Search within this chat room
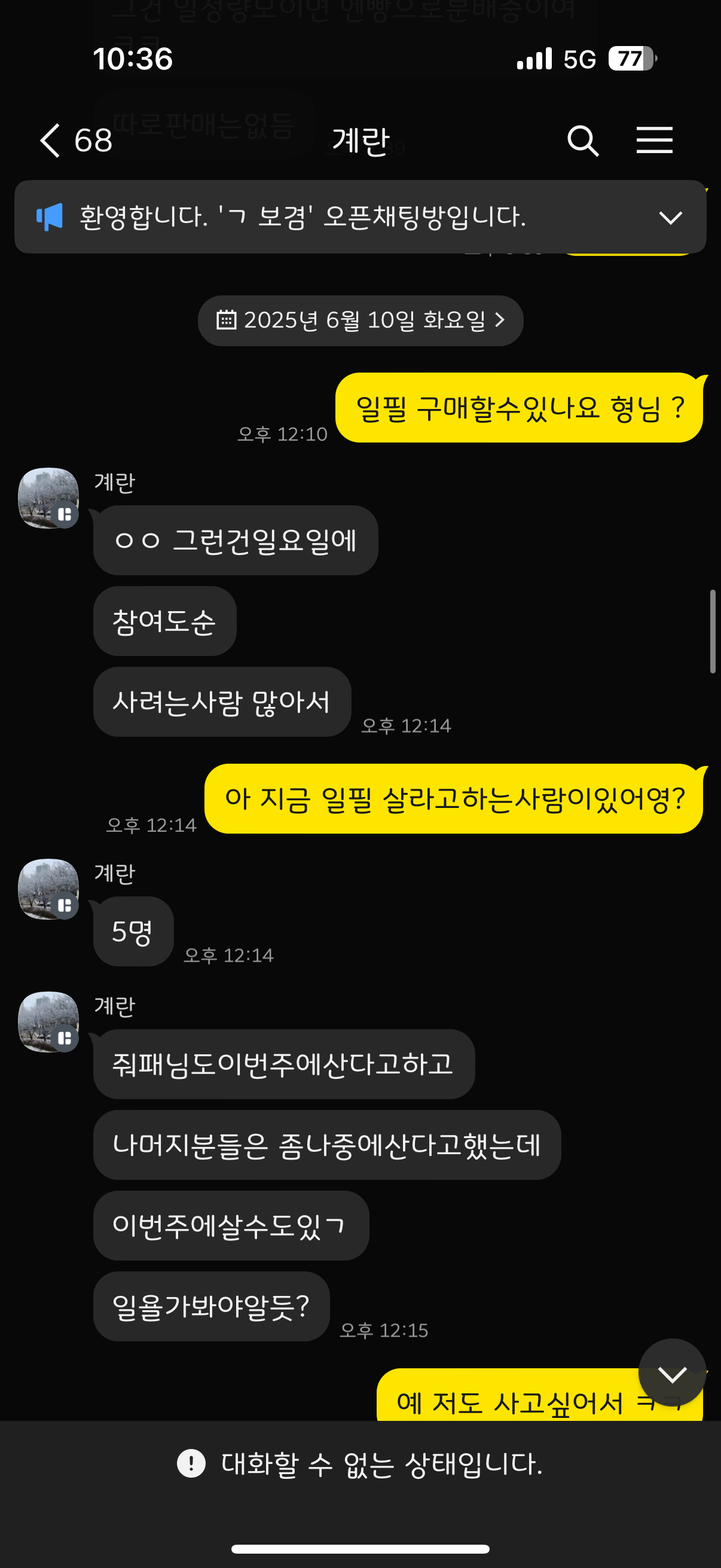The image size is (721, 1568). (583, 141)
